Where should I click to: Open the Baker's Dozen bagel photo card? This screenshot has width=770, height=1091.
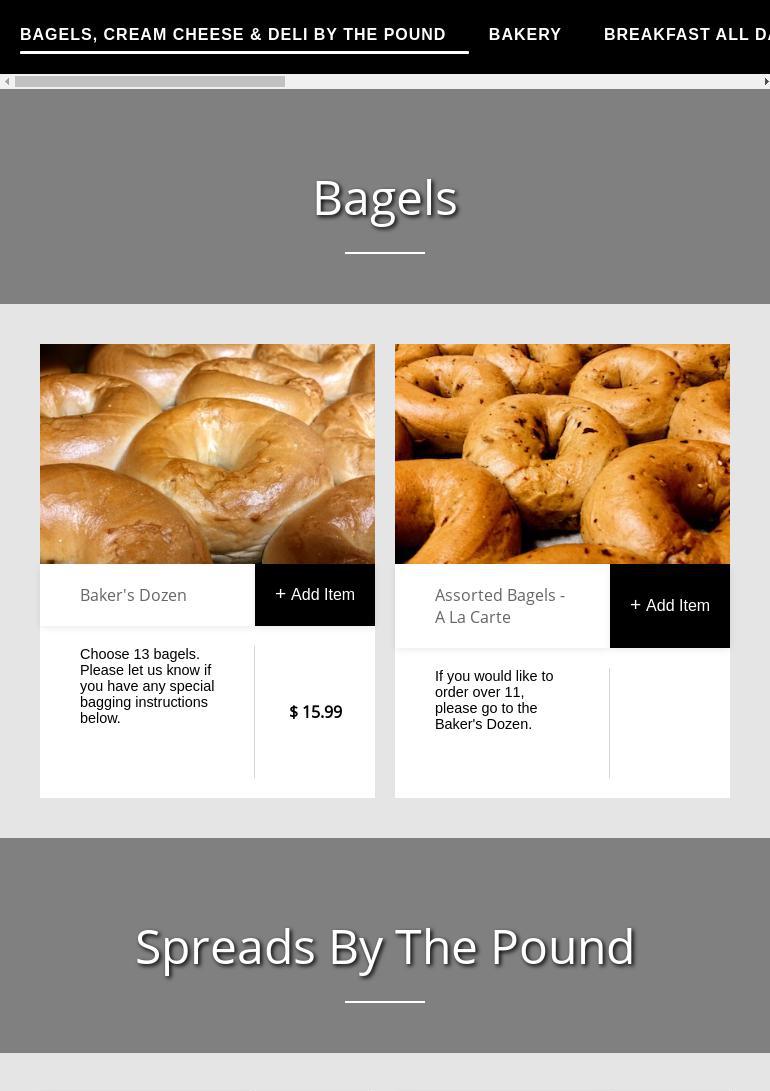click(x=207, y=454)
